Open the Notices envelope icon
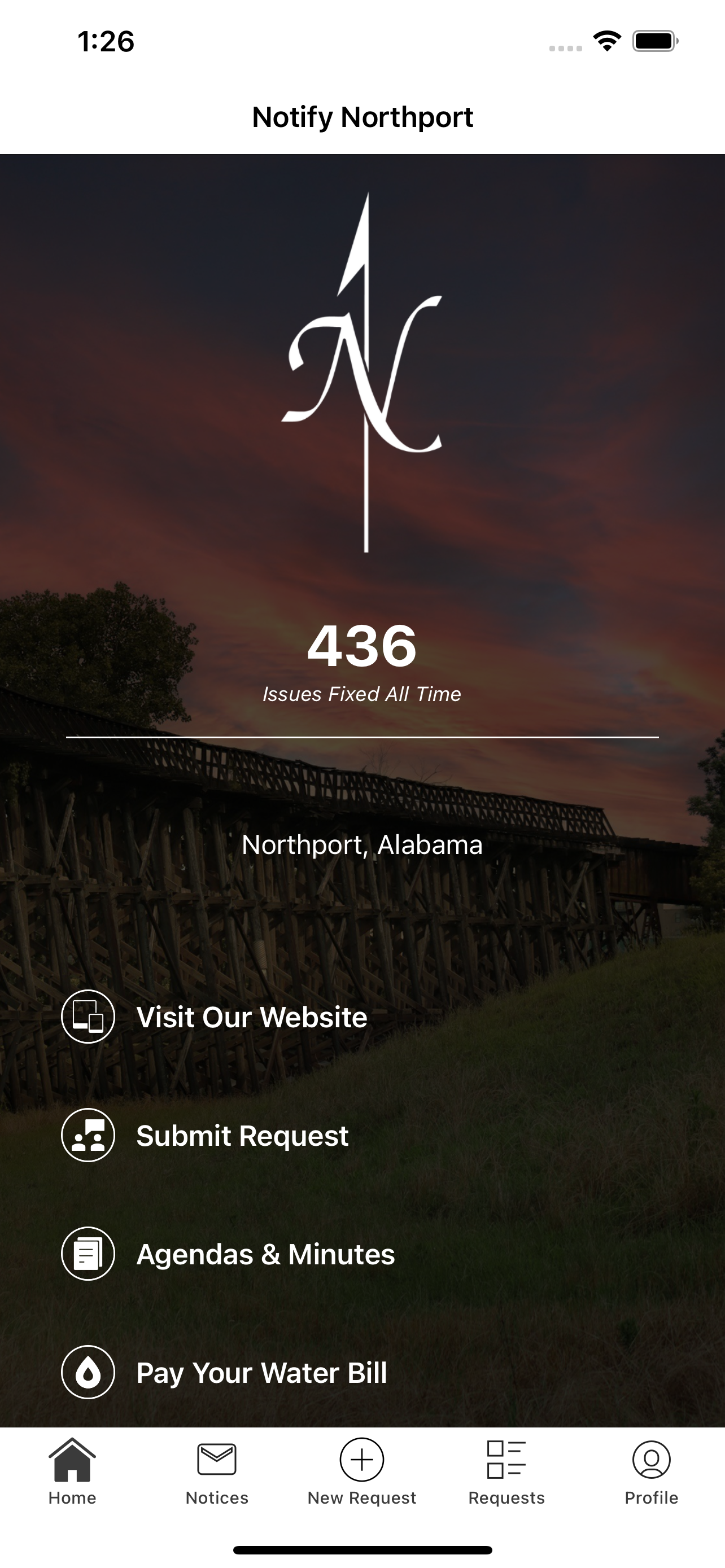Image resolution: width=725 pixels, height=1568 pixels. click(217, 1460)
